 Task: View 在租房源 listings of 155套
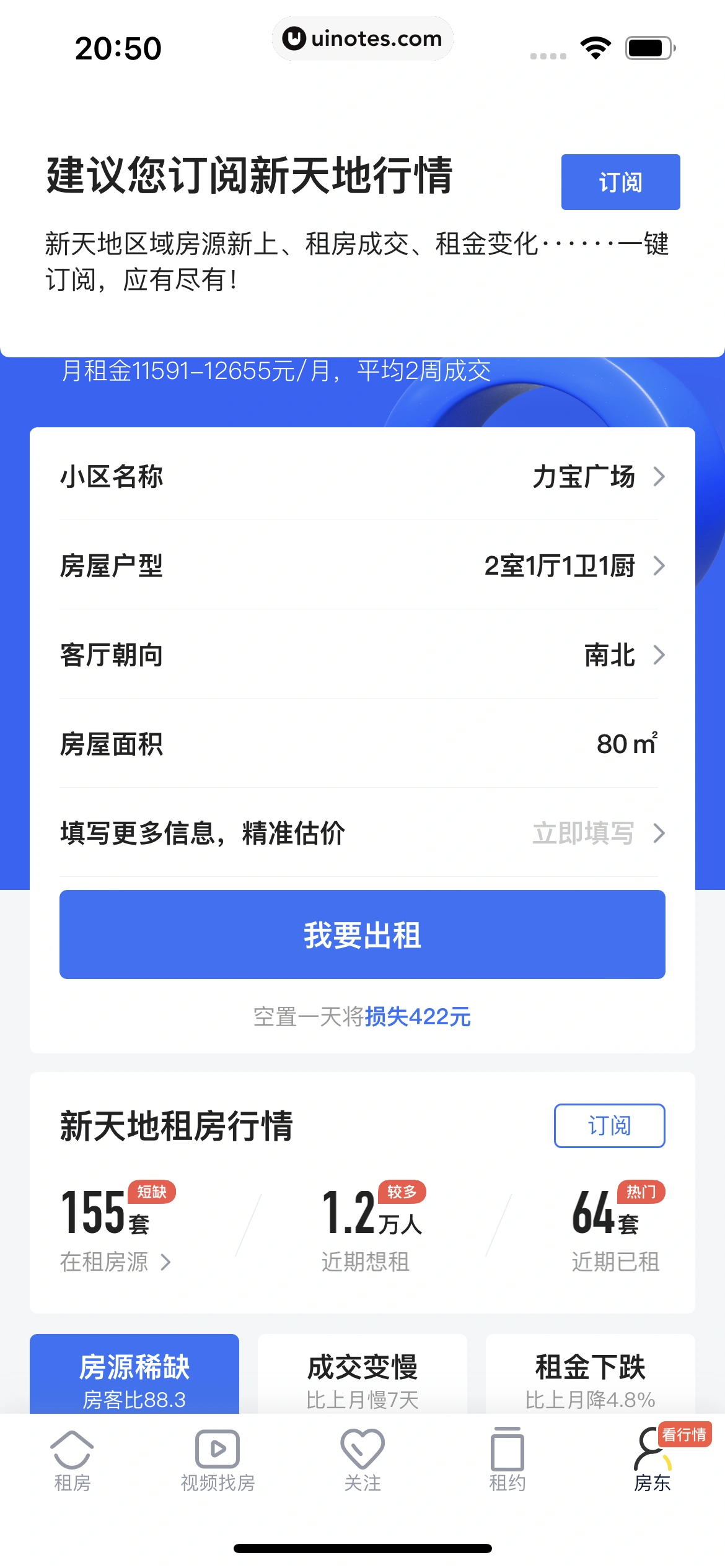[115, 1261]
